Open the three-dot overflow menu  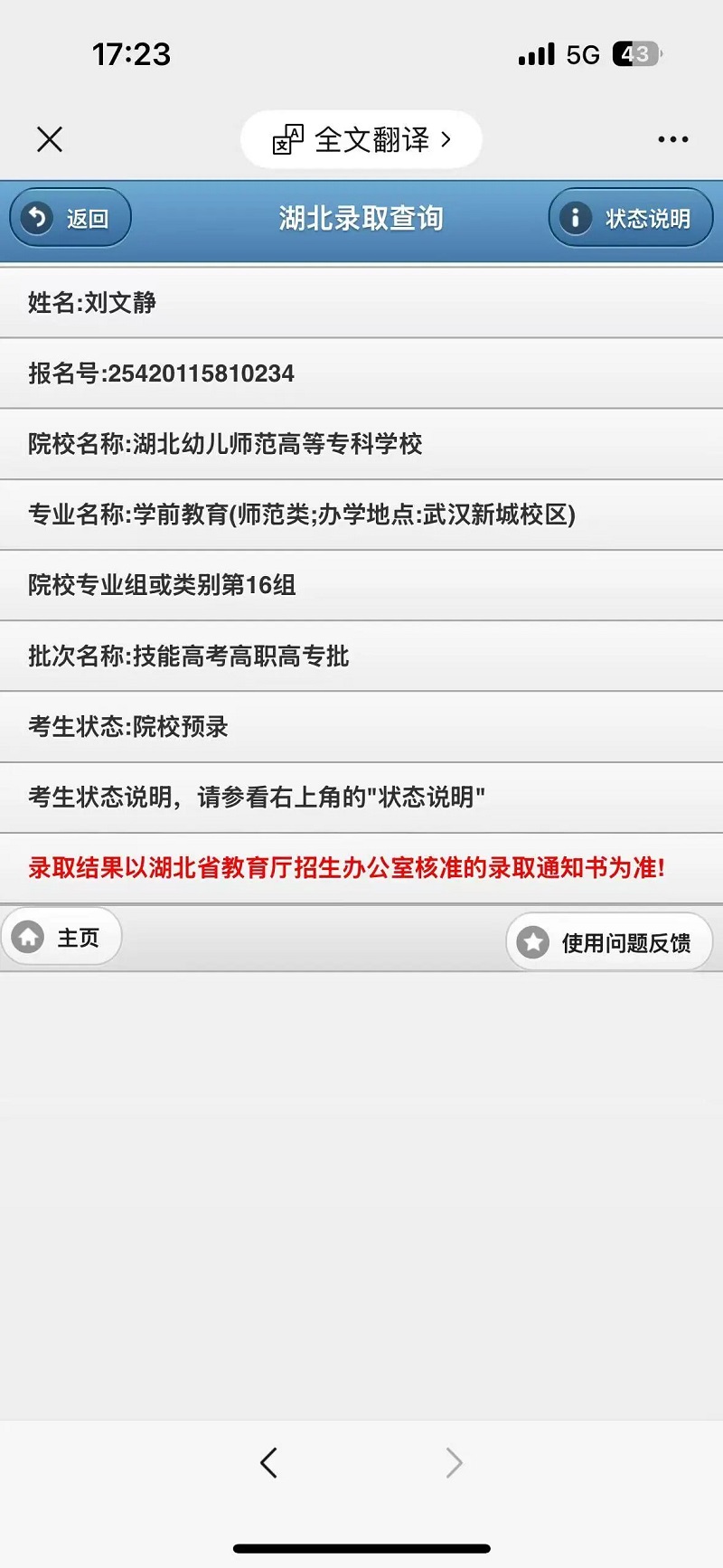coord(672,139)
